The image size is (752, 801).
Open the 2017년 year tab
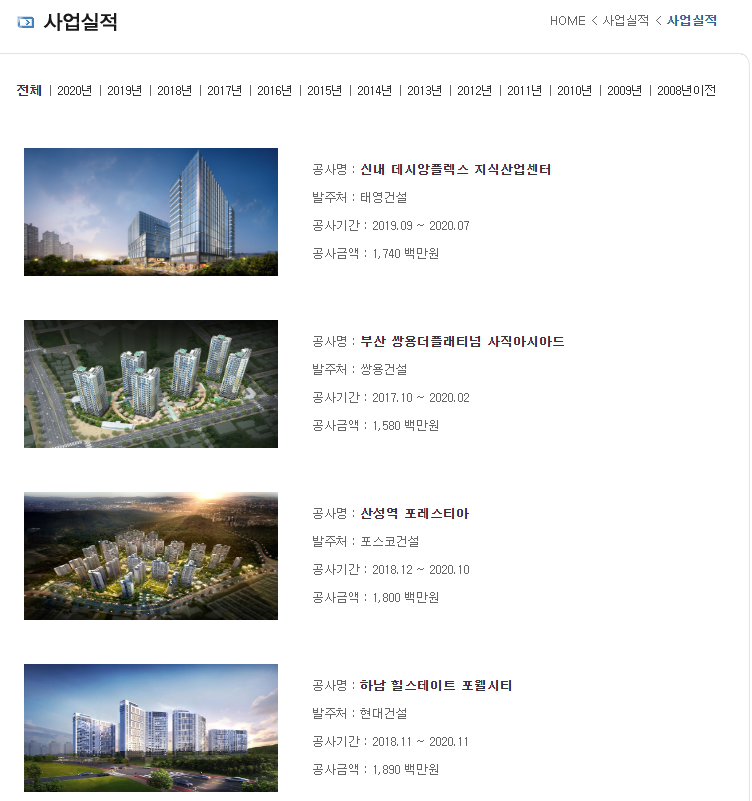[224, 91]
